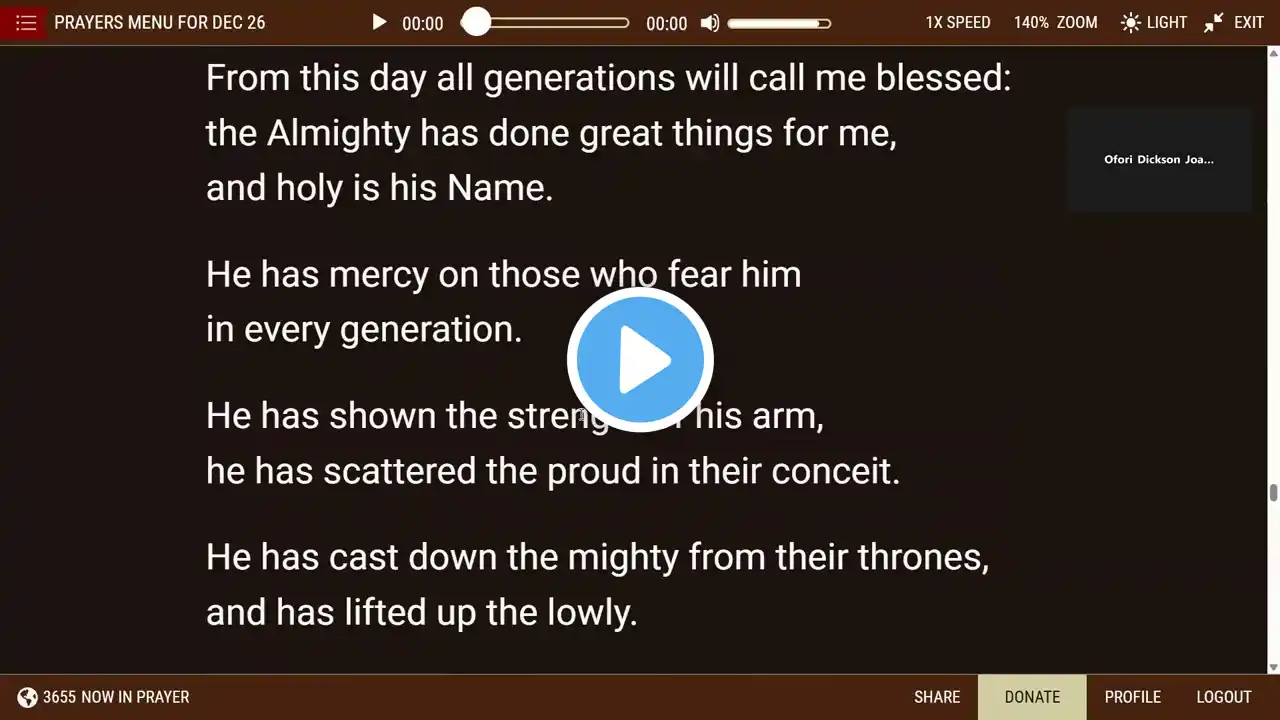Viewport: 1280px width, 720px height.
Task: Share this prayer
Action: tap(937, 697)
